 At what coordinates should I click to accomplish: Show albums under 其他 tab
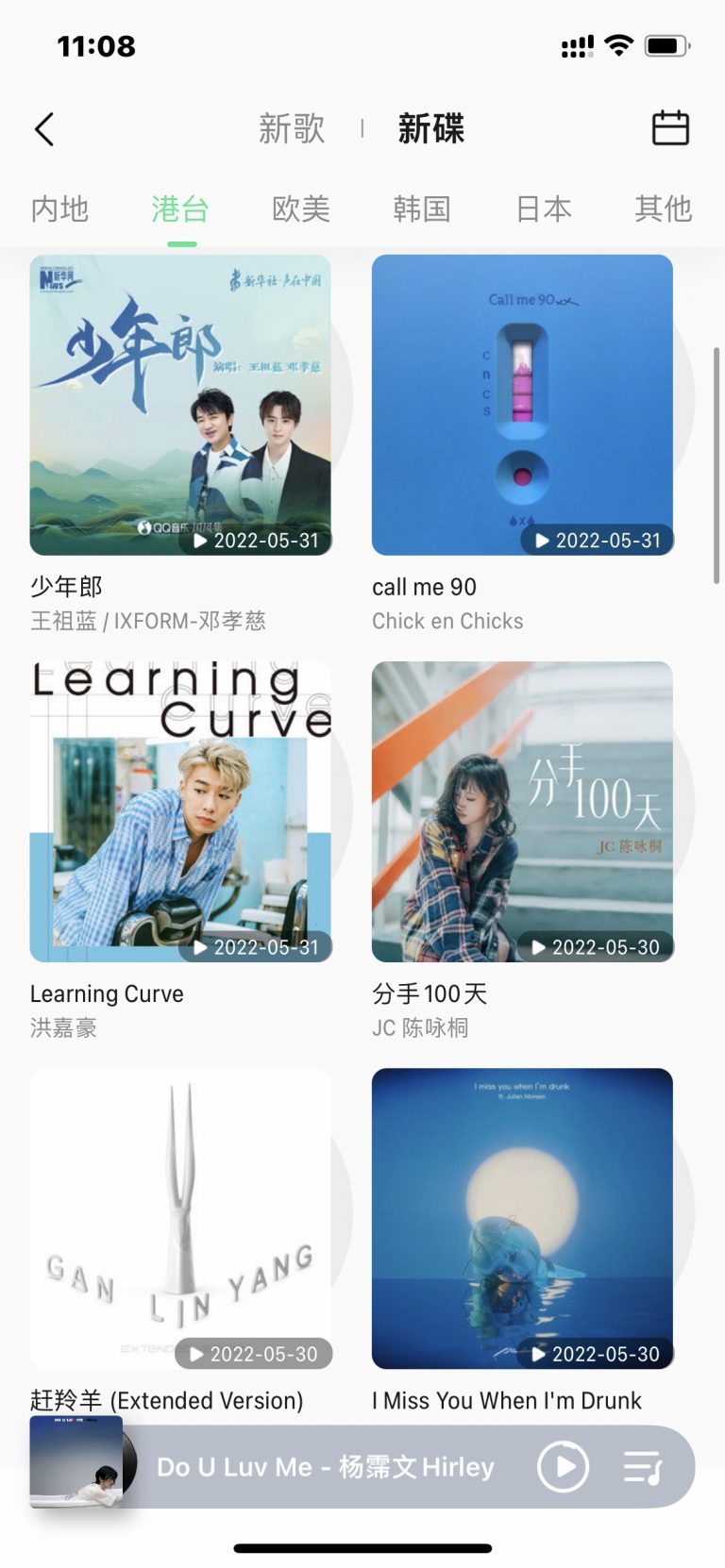pos(664,209)
